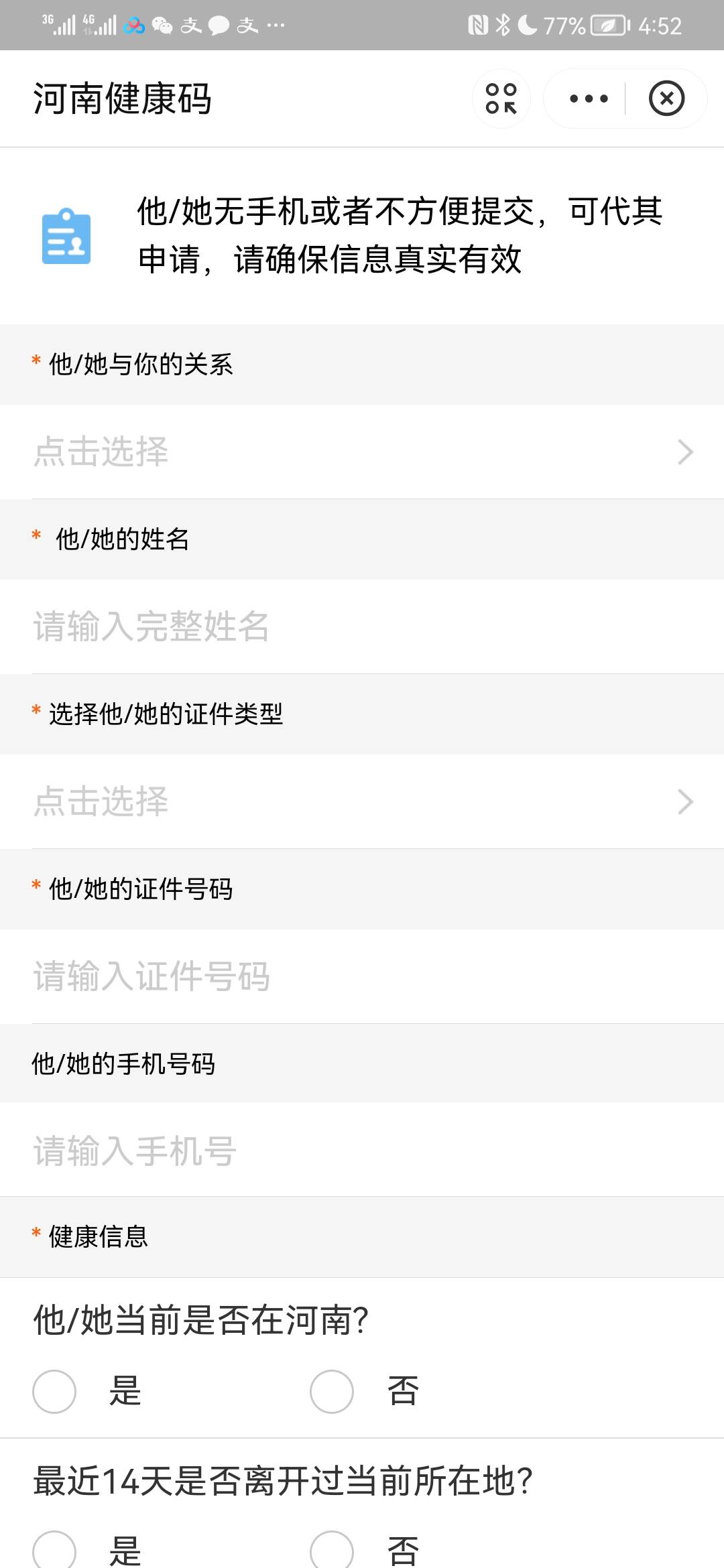The image size is (724, 1568).
Task: Open the mini program "..." options menu
Action: 588,99
